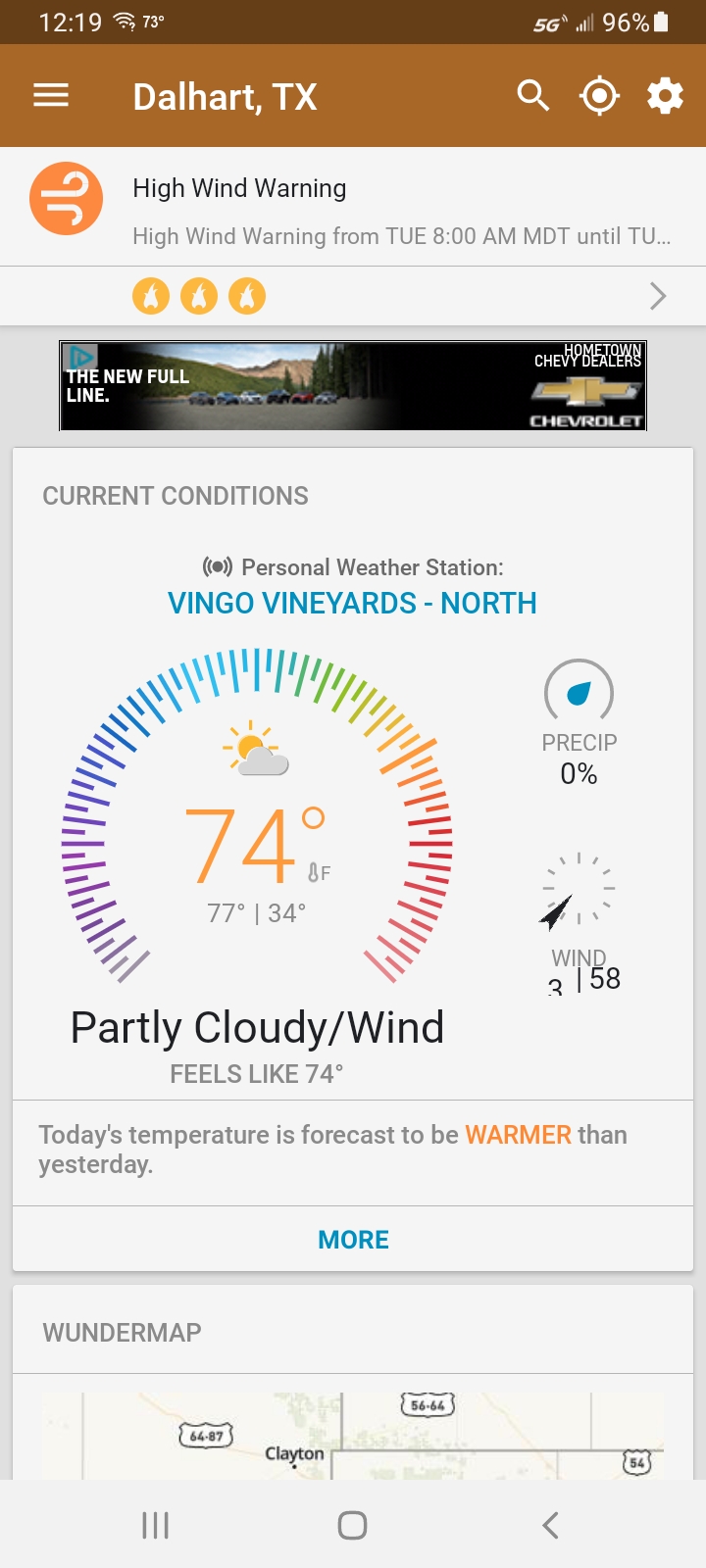
Task: Expand the fire weather alerts chevron
Action: point(658,296)
